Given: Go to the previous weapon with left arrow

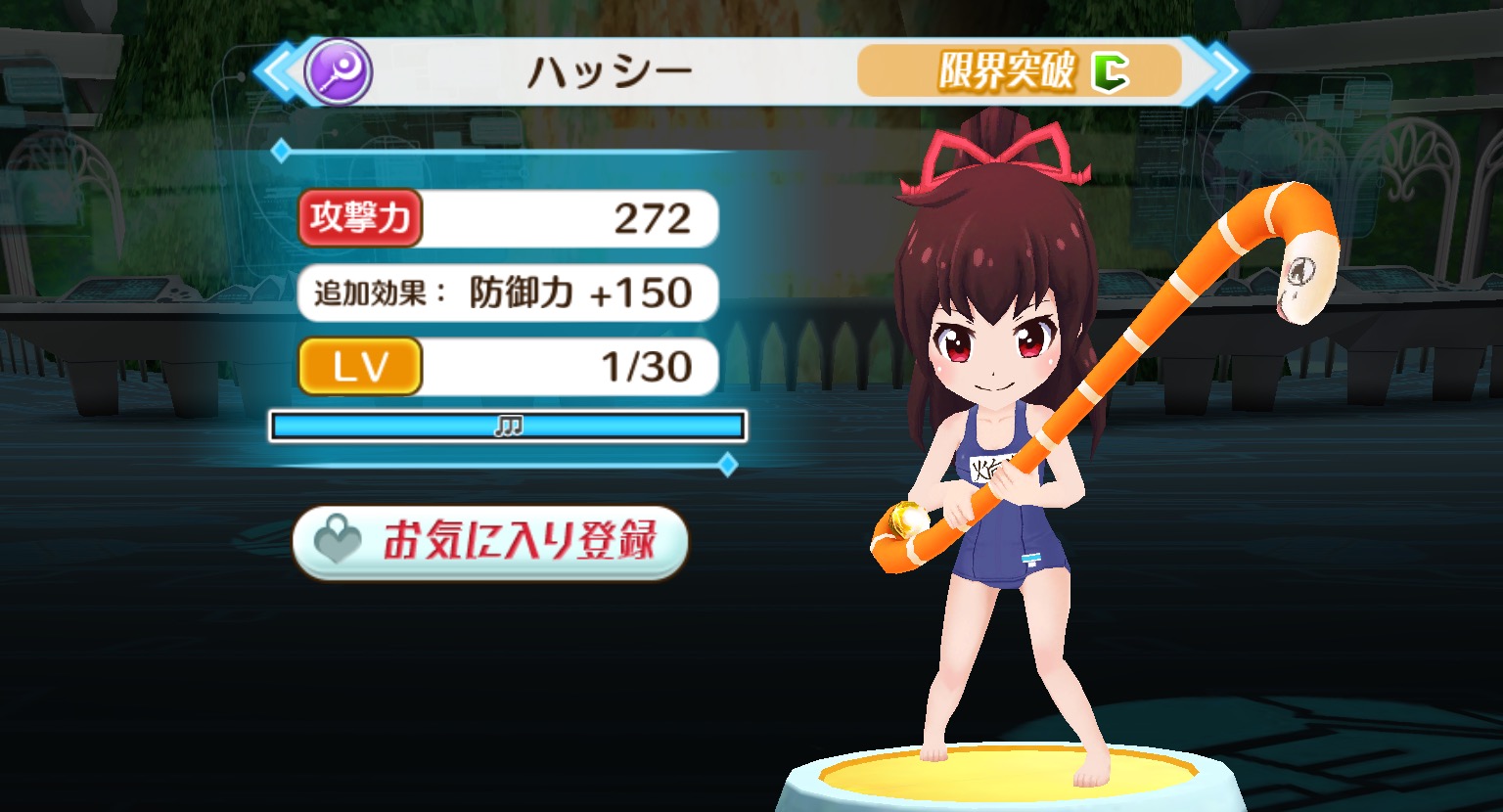Looking at the screenshot, I should 277,71.
